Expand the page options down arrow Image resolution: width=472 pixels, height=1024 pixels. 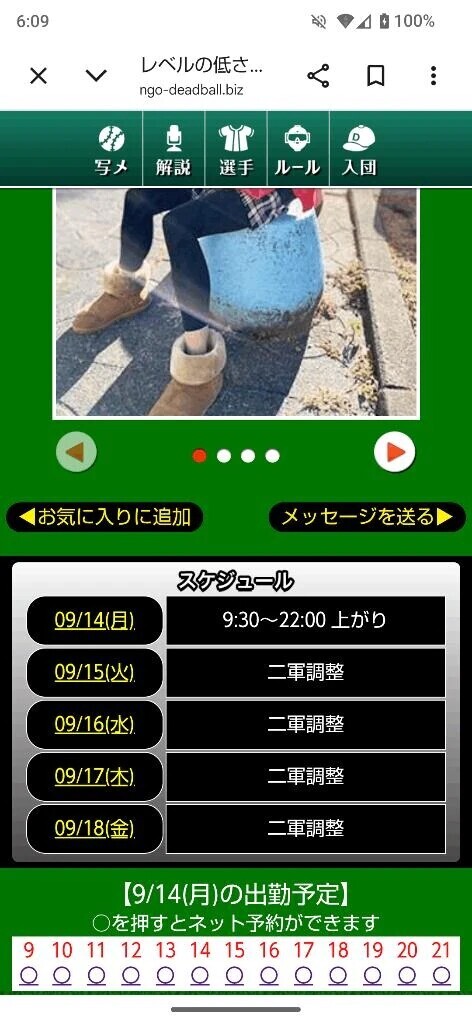96,76
